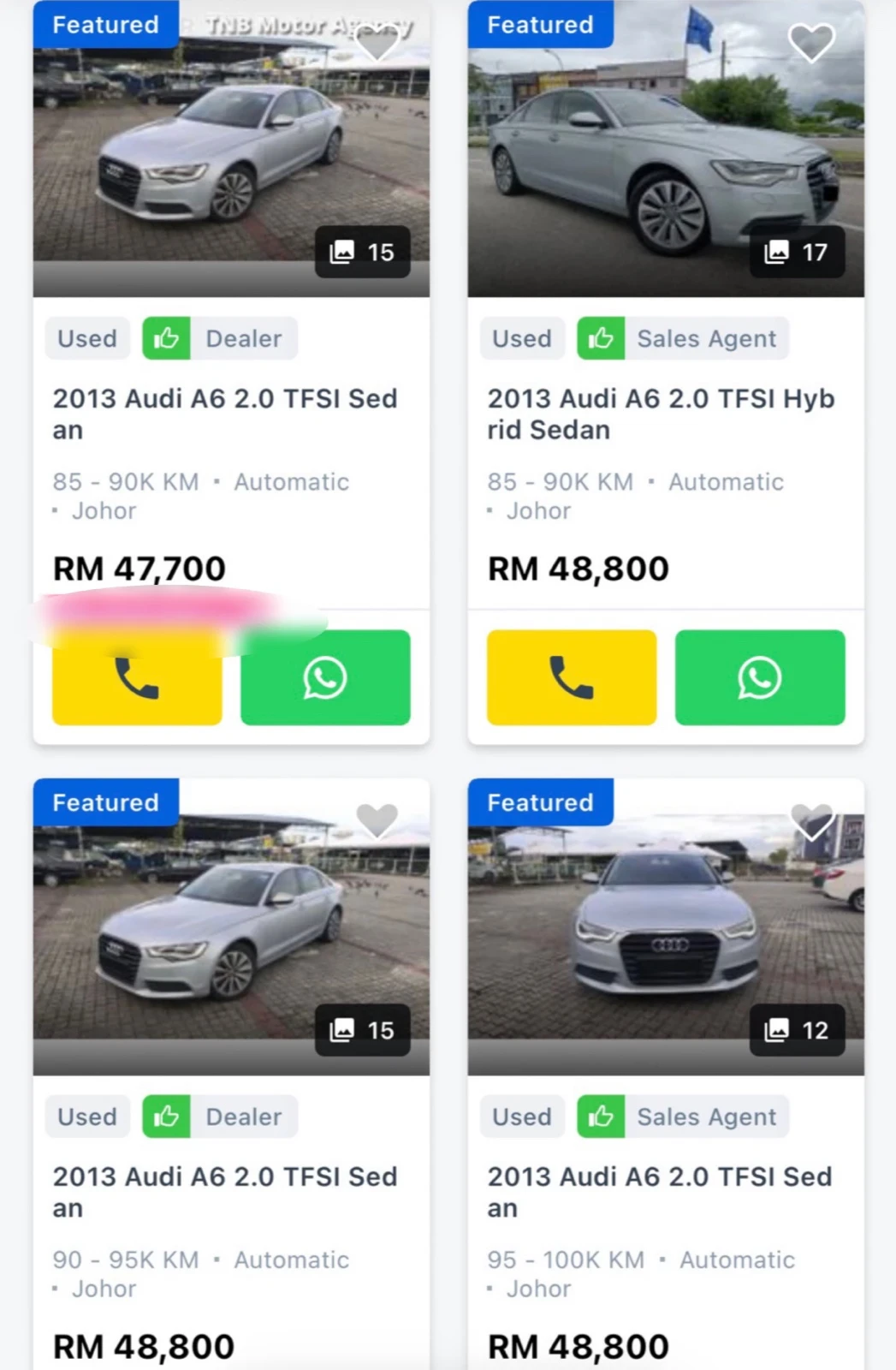The width and height of the screenshot is (896, 1370).
Task: WhatsApp the dealer for RM 47,700 Audi
Action: (325, 678)
